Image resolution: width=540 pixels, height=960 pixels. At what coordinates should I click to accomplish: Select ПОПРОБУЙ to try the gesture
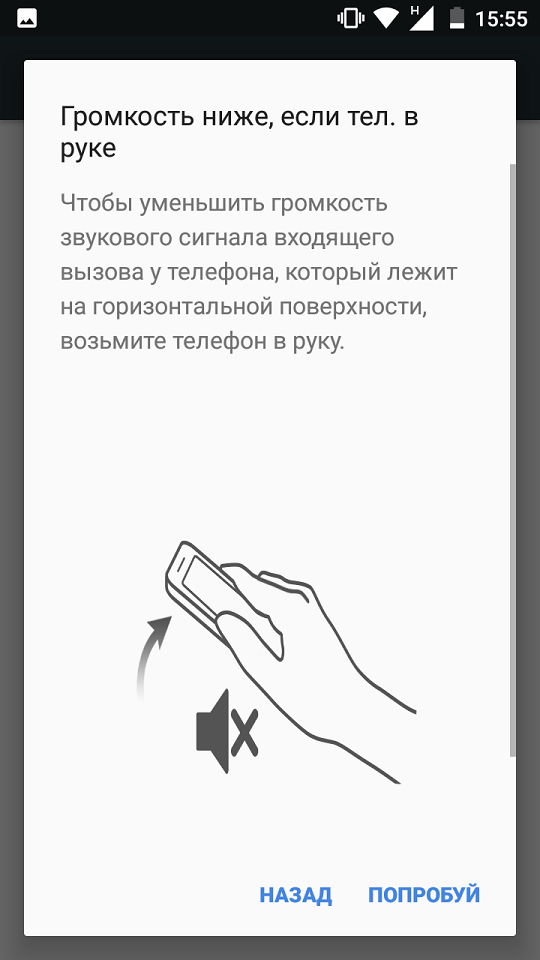point(424,895)
